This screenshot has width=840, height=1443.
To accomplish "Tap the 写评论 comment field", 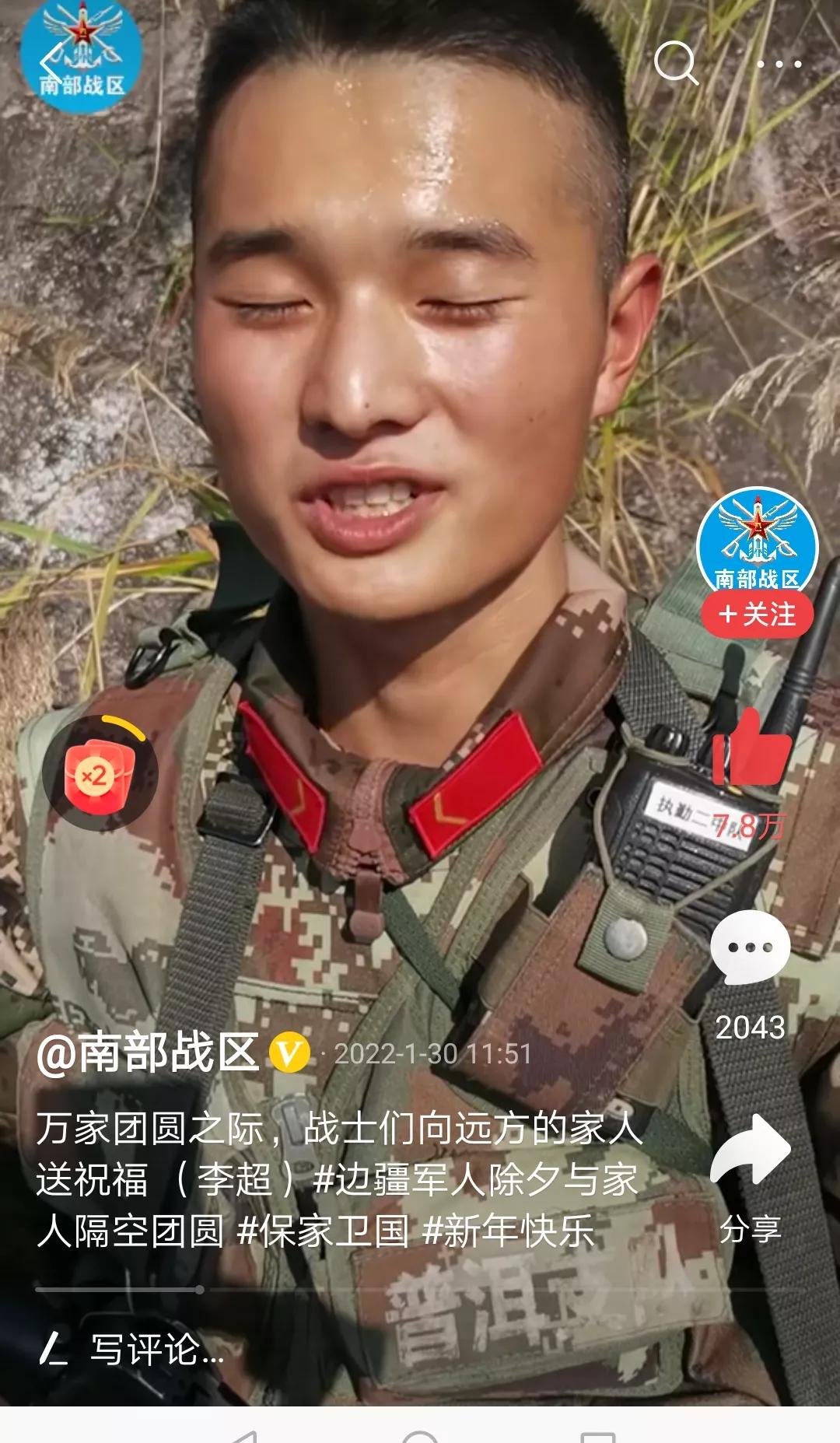I will tap(156, 1350).
